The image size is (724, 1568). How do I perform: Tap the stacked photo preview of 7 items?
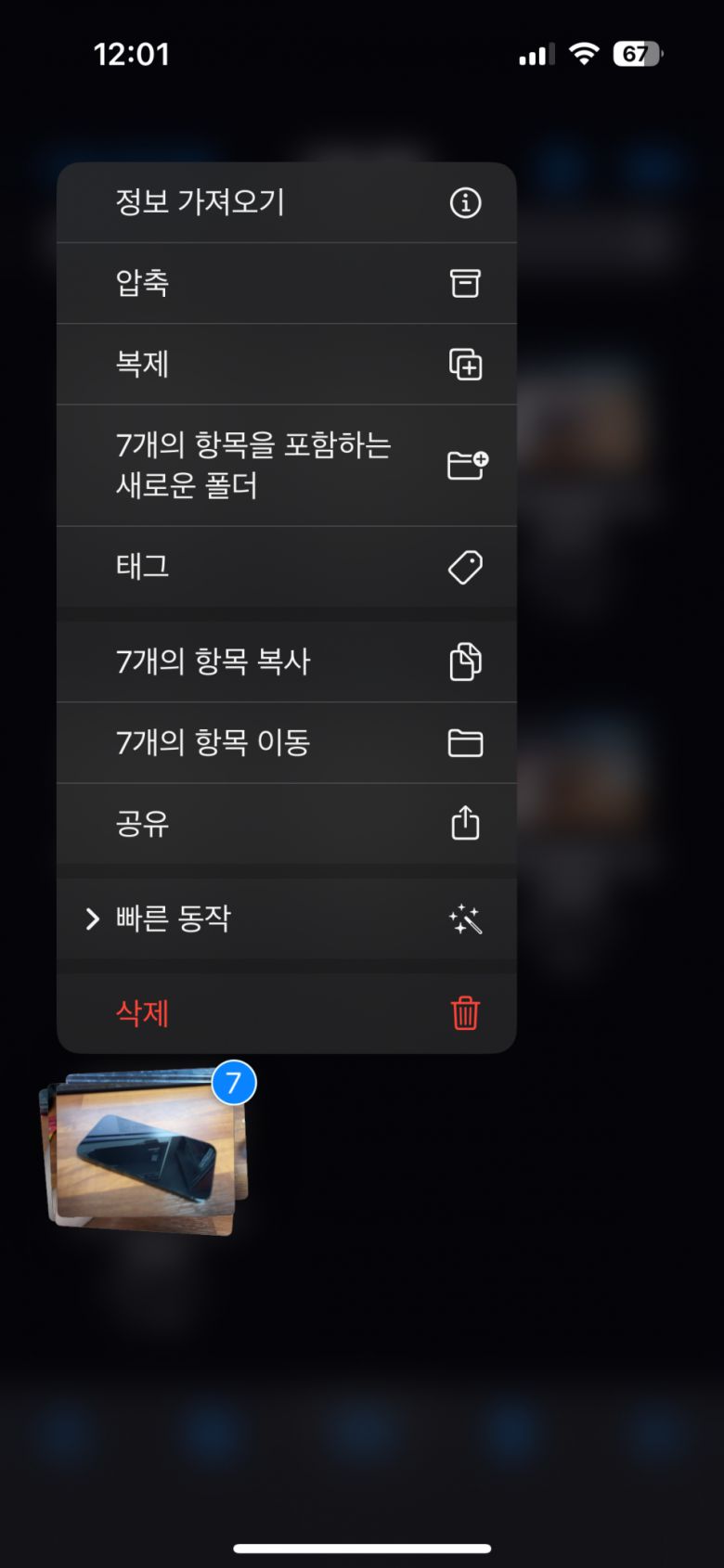pyautogui.click(x=146, y=1153)
